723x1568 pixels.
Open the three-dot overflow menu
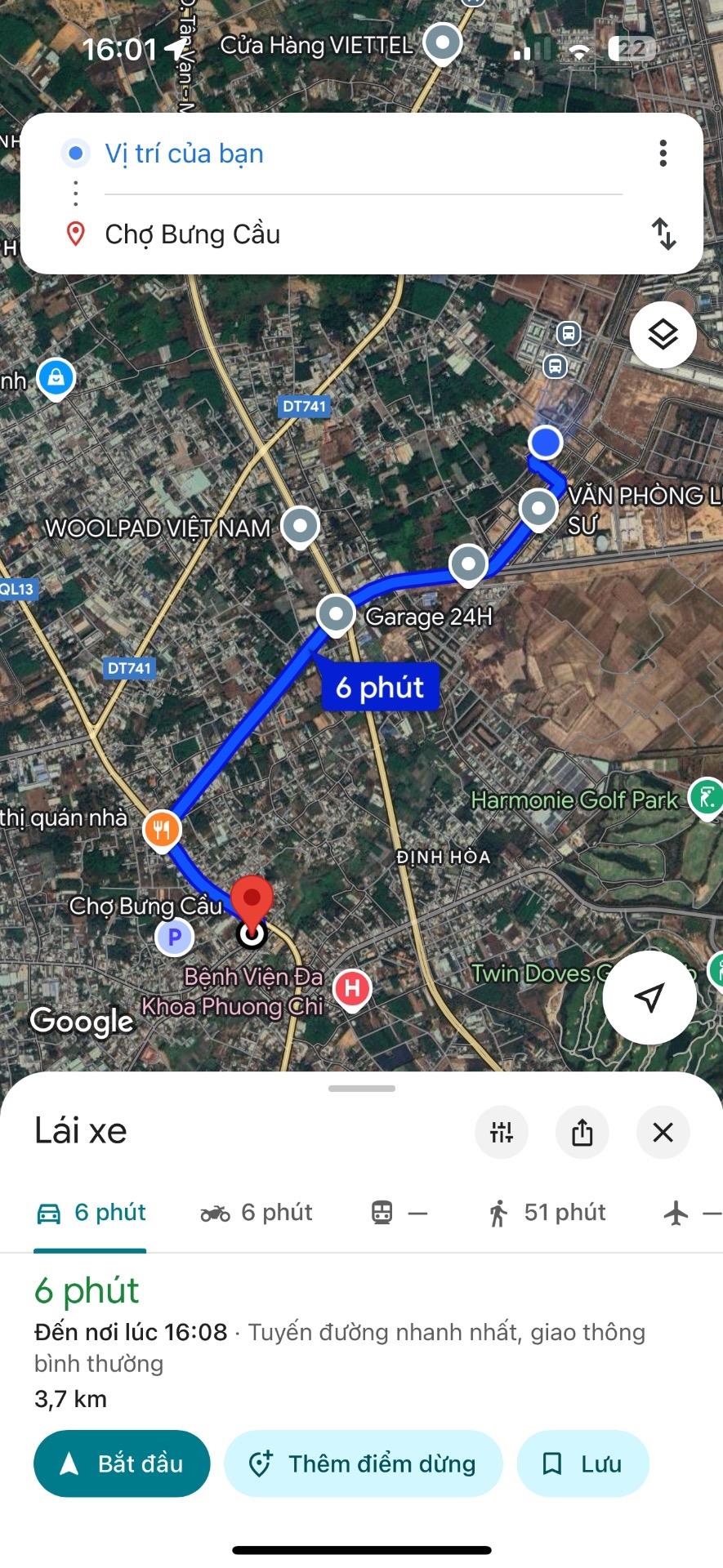coord(663,154)
